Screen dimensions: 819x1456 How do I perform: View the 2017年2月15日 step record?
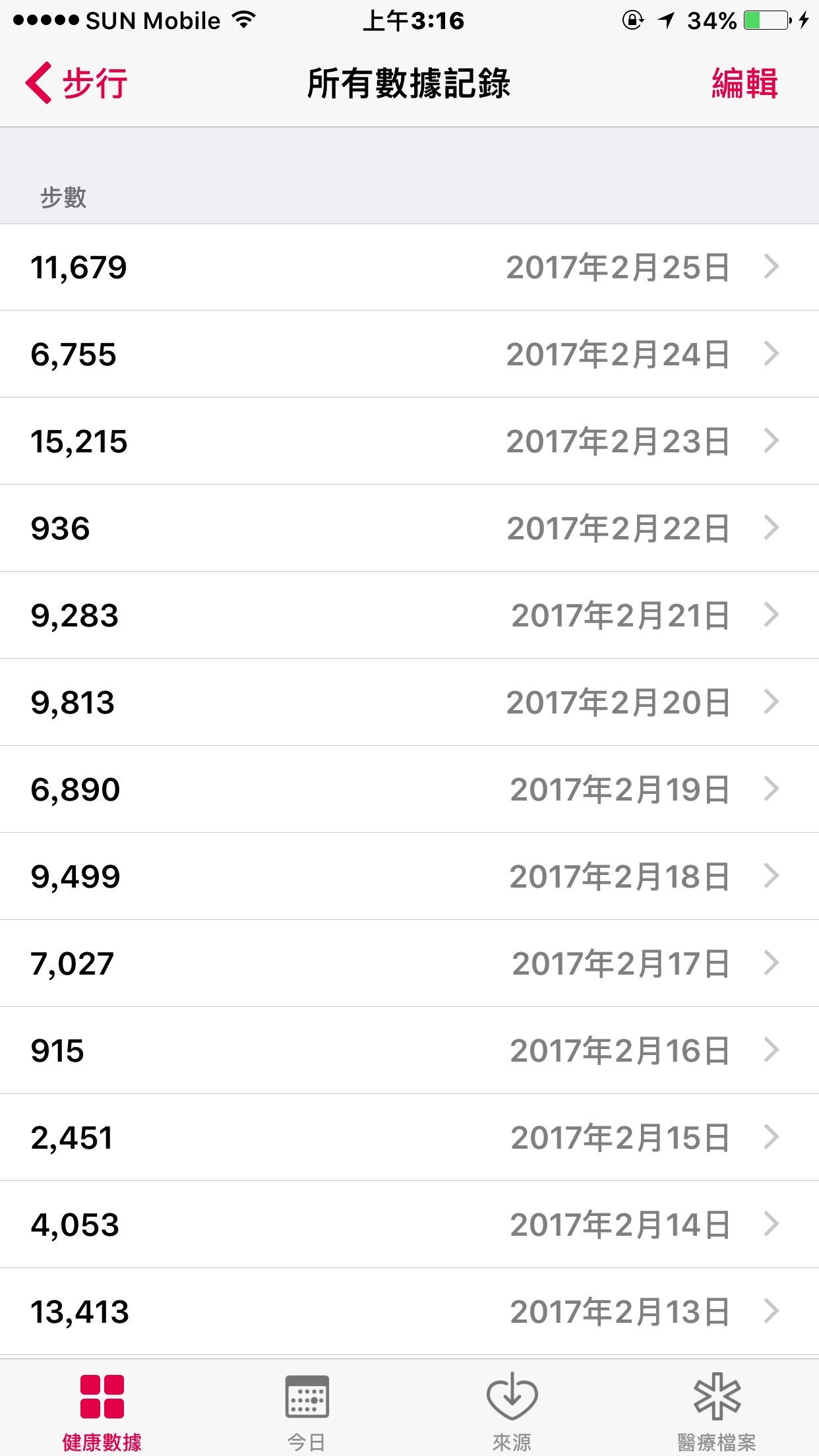click(409, 1137)
